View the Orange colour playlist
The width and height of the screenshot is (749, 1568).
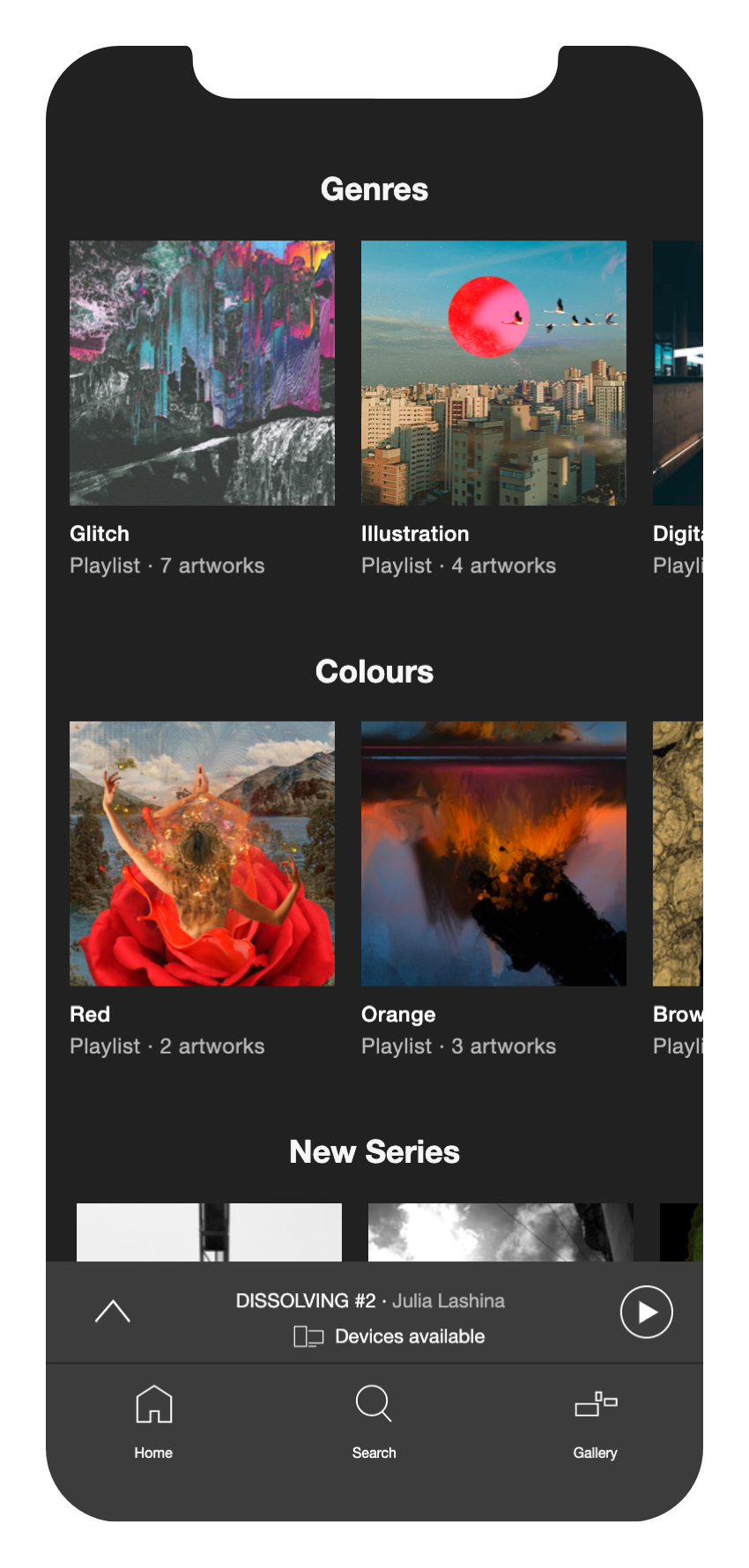(493, 854)
